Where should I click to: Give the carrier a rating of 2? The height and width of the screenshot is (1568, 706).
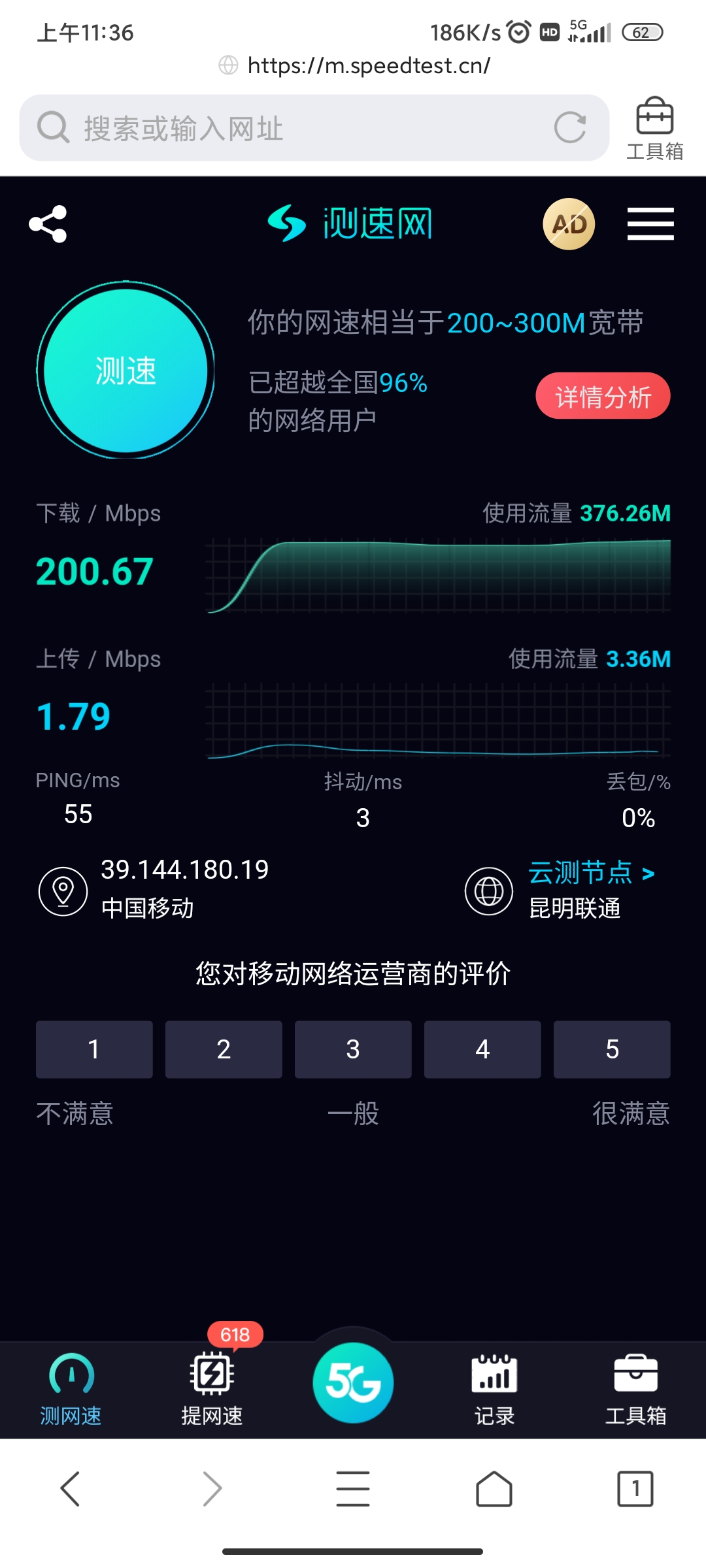click(224, 1049)
